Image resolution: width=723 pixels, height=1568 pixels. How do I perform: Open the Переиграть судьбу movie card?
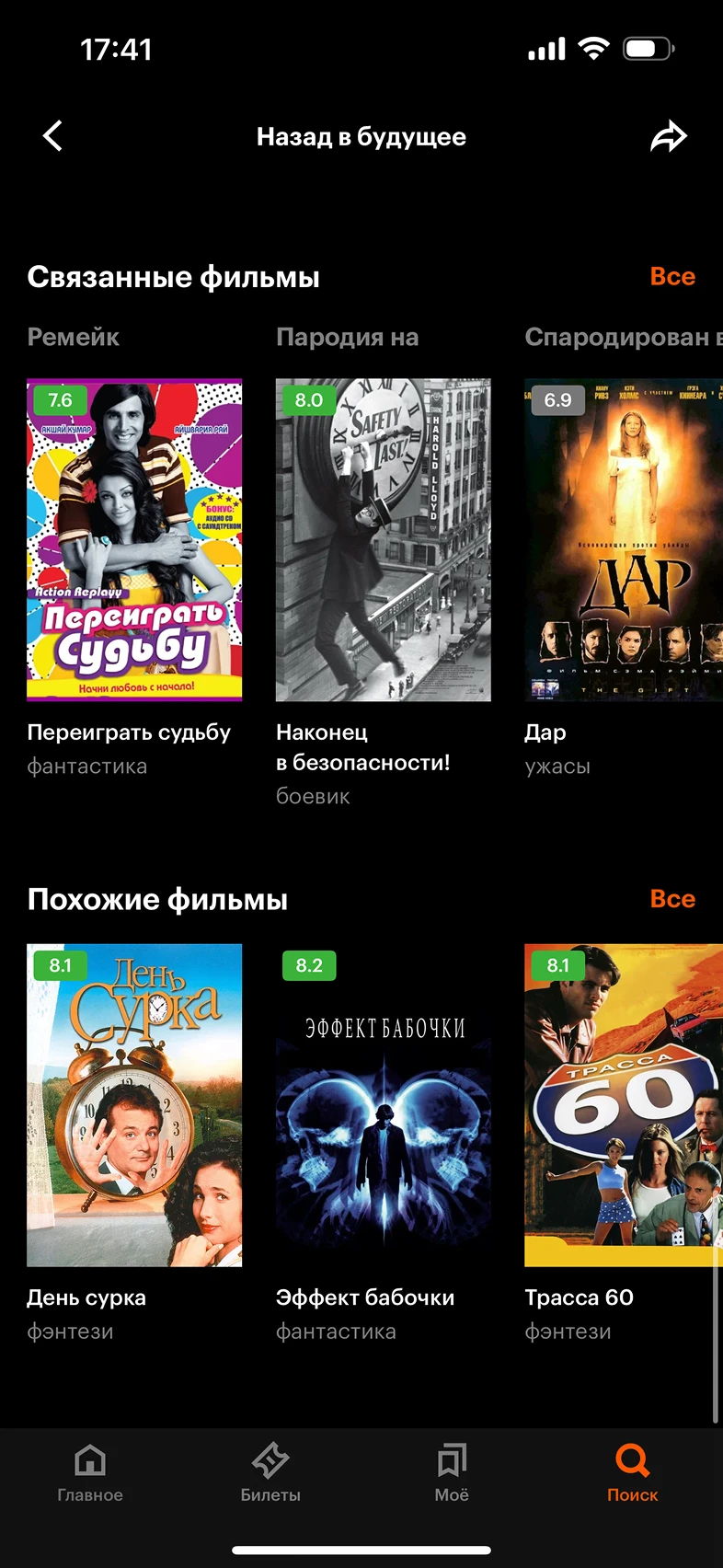[x=134, y=540]
